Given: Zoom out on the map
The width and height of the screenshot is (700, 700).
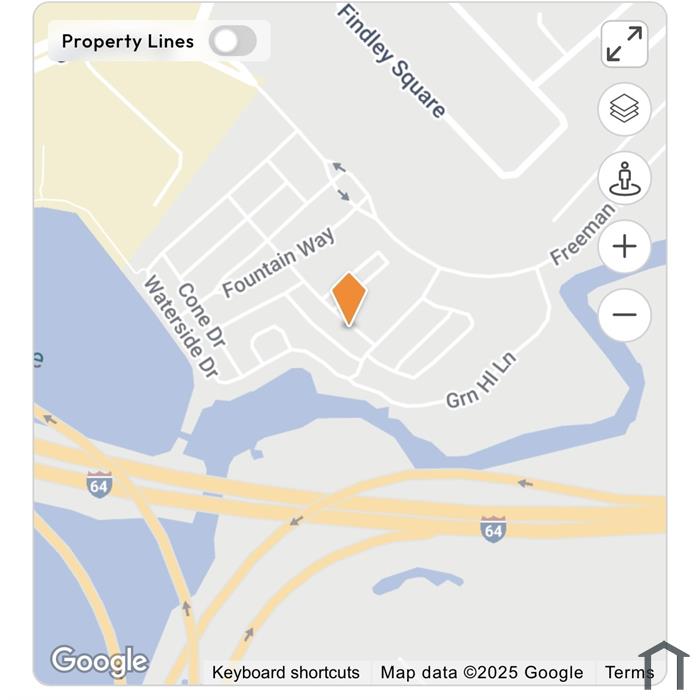Looking at the screenshot, I should point(624,315).
